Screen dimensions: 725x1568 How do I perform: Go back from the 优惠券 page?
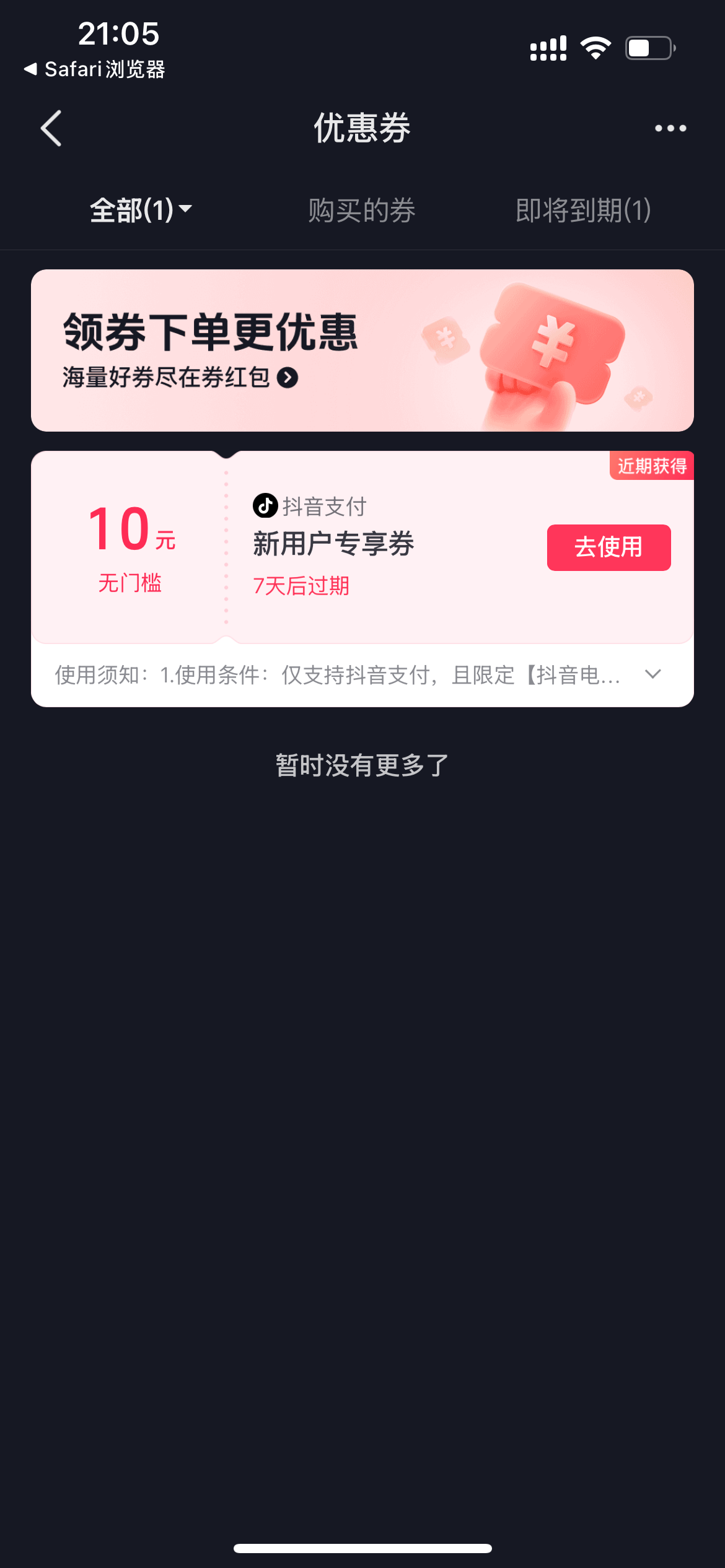pyautogui.click(x=51, y=128)
